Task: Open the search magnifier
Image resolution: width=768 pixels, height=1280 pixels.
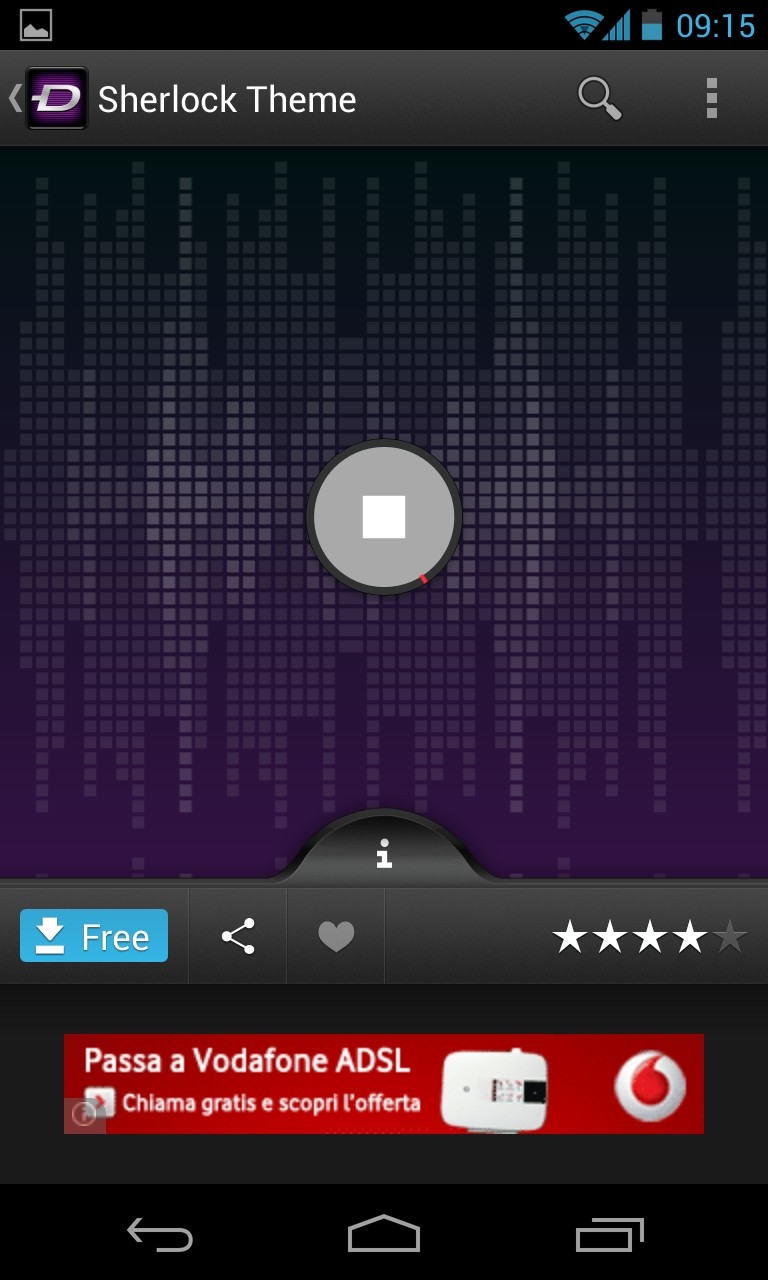Action: coord(599,98)
